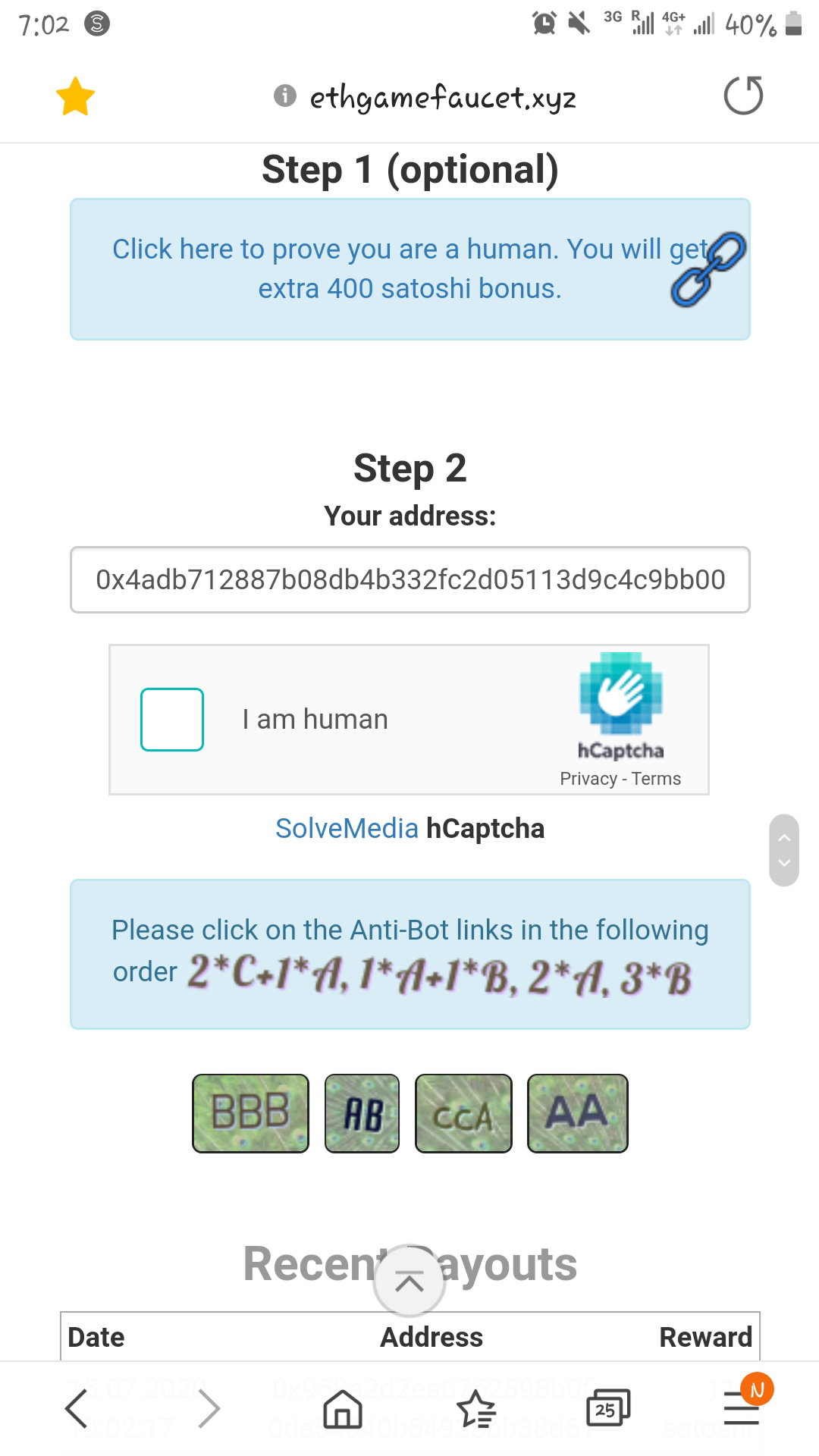Image resolution: width=819 pixels, height=1456 pixels.
Task: View the 25 open tabs
Action: [608, 1408]
